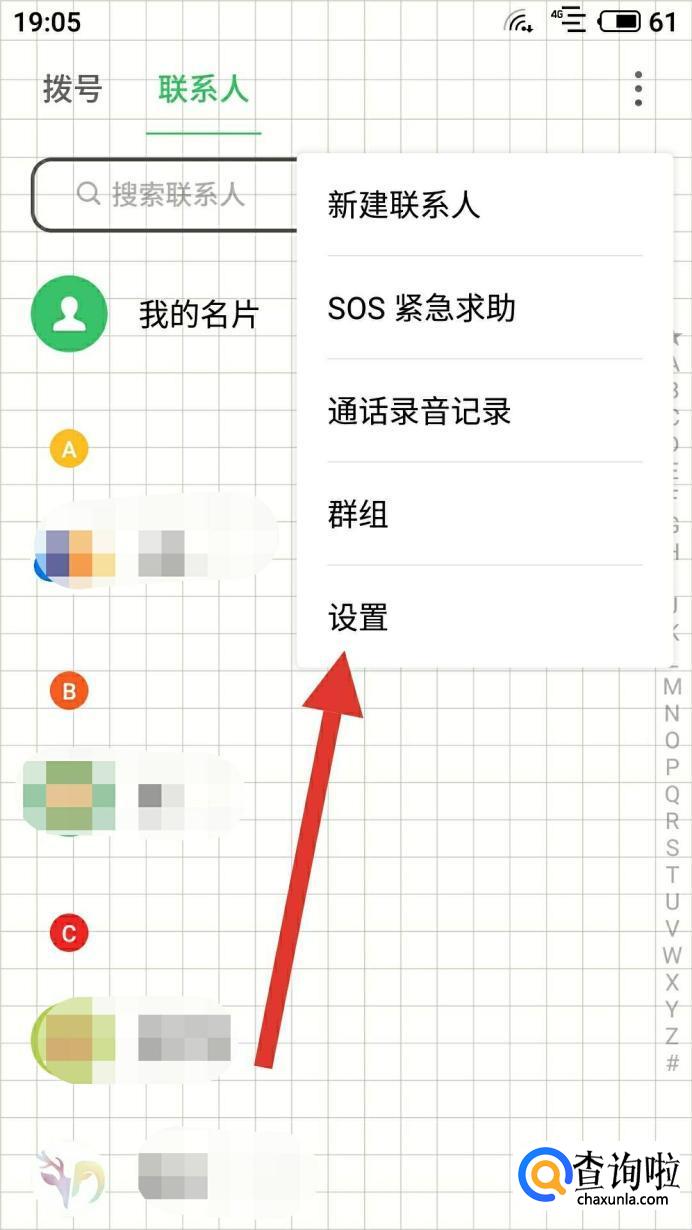Viewport: 692px width, 1230px height.
Task: Open the 群组 option
Action: click(x=485, y=515)
